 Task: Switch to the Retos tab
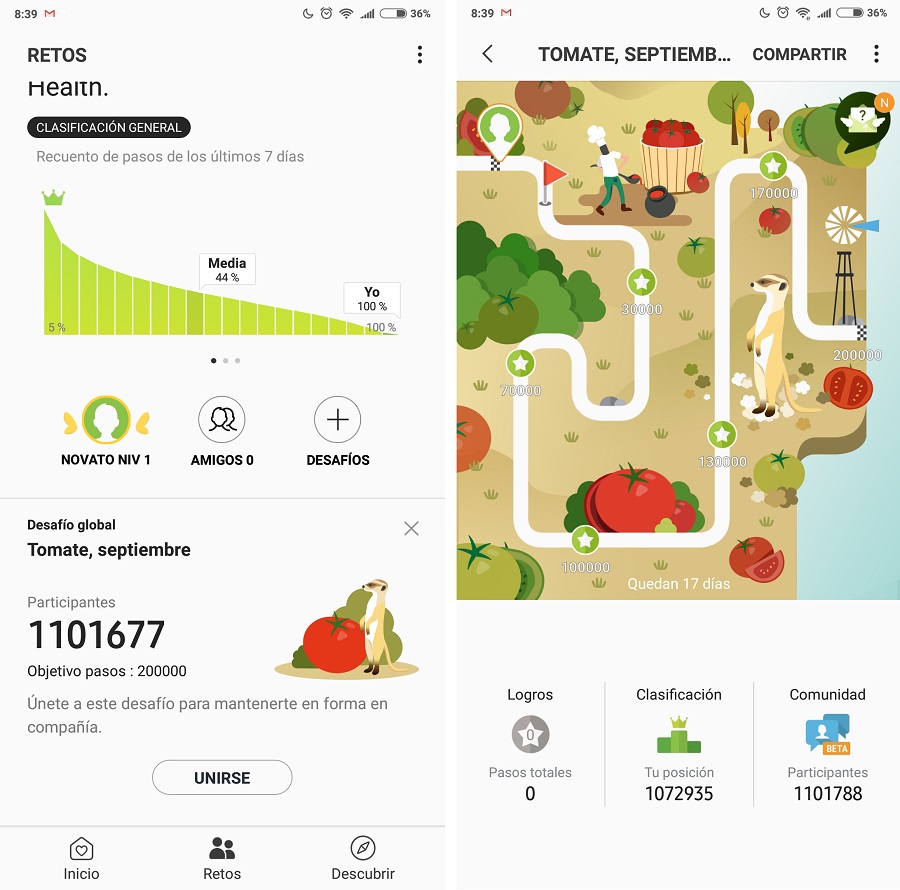(x=222, y=858)
